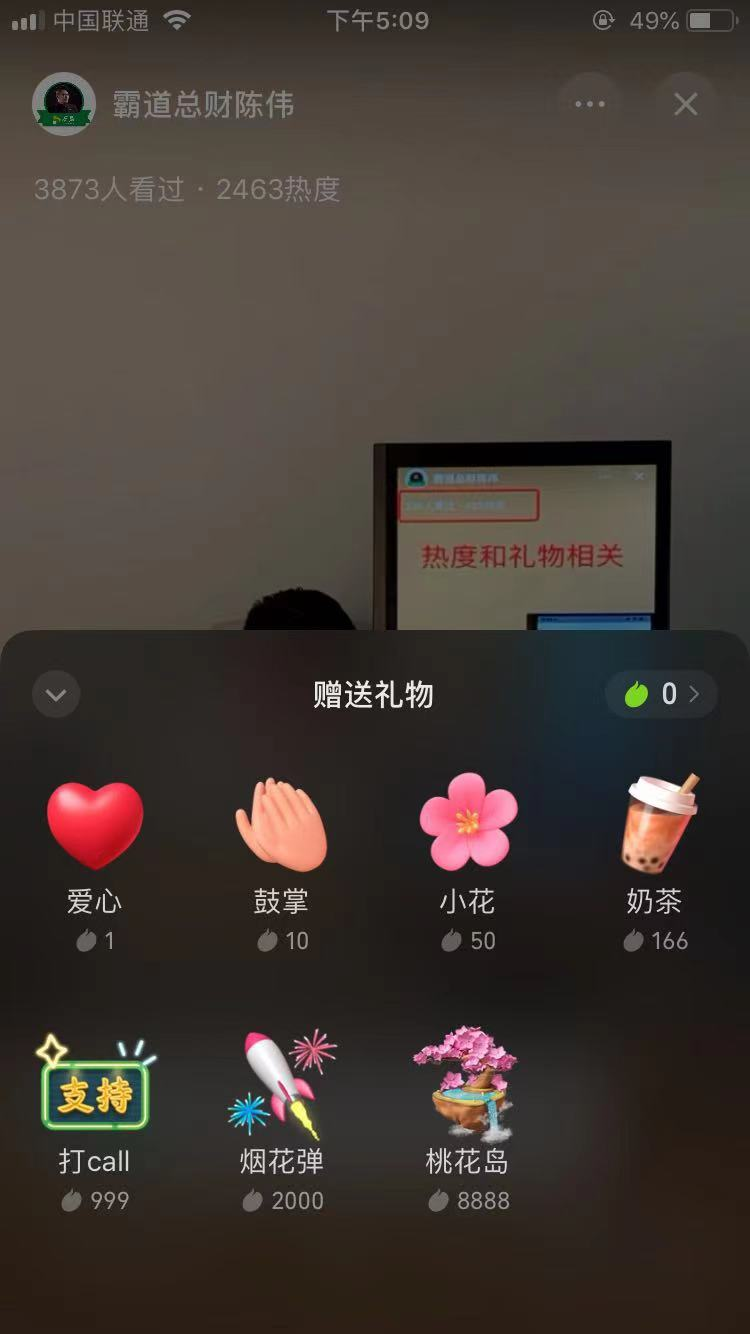The width and height of the screenshot is (750, 1334).
Task: Open the coin balance to recharge
Action: click(662, 694)
